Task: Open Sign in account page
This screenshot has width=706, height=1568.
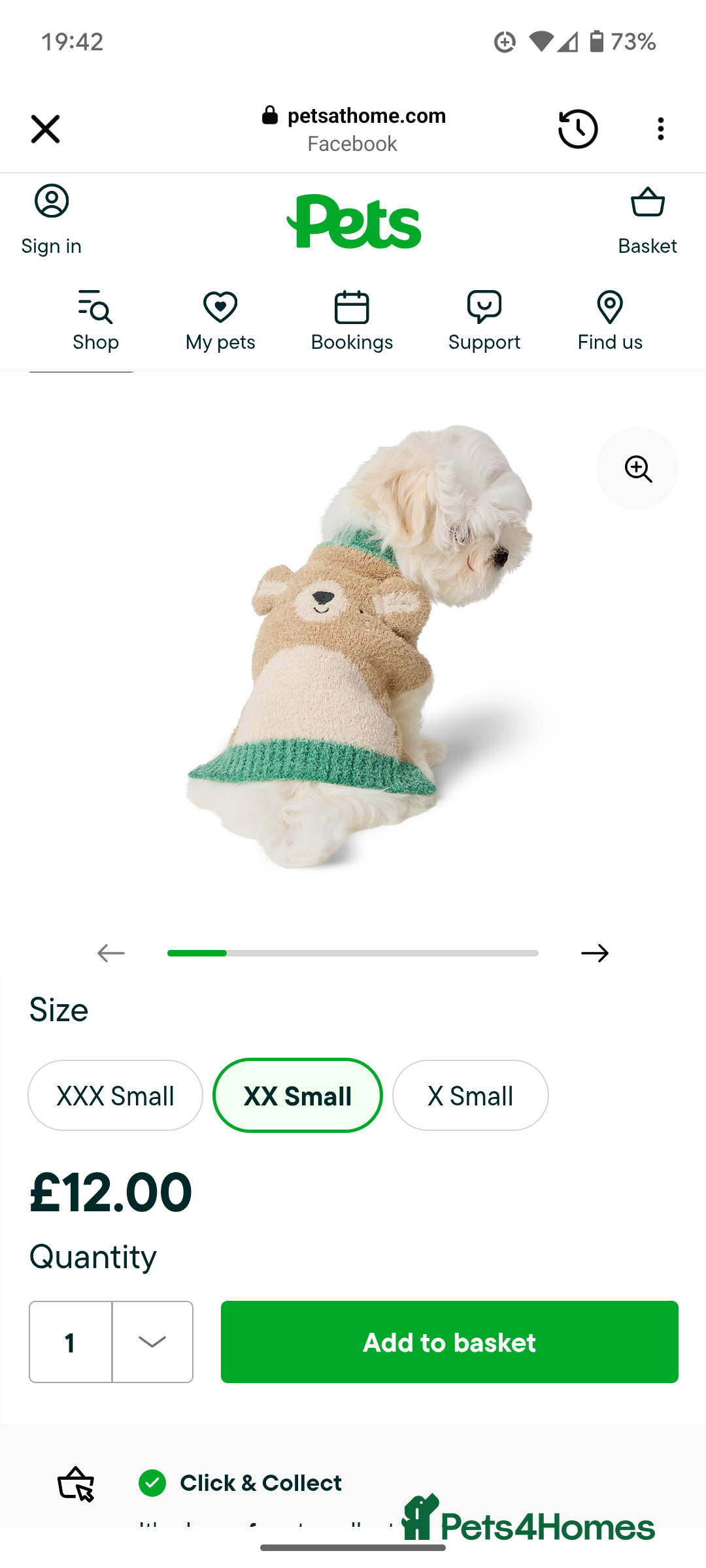Action: 51,220
